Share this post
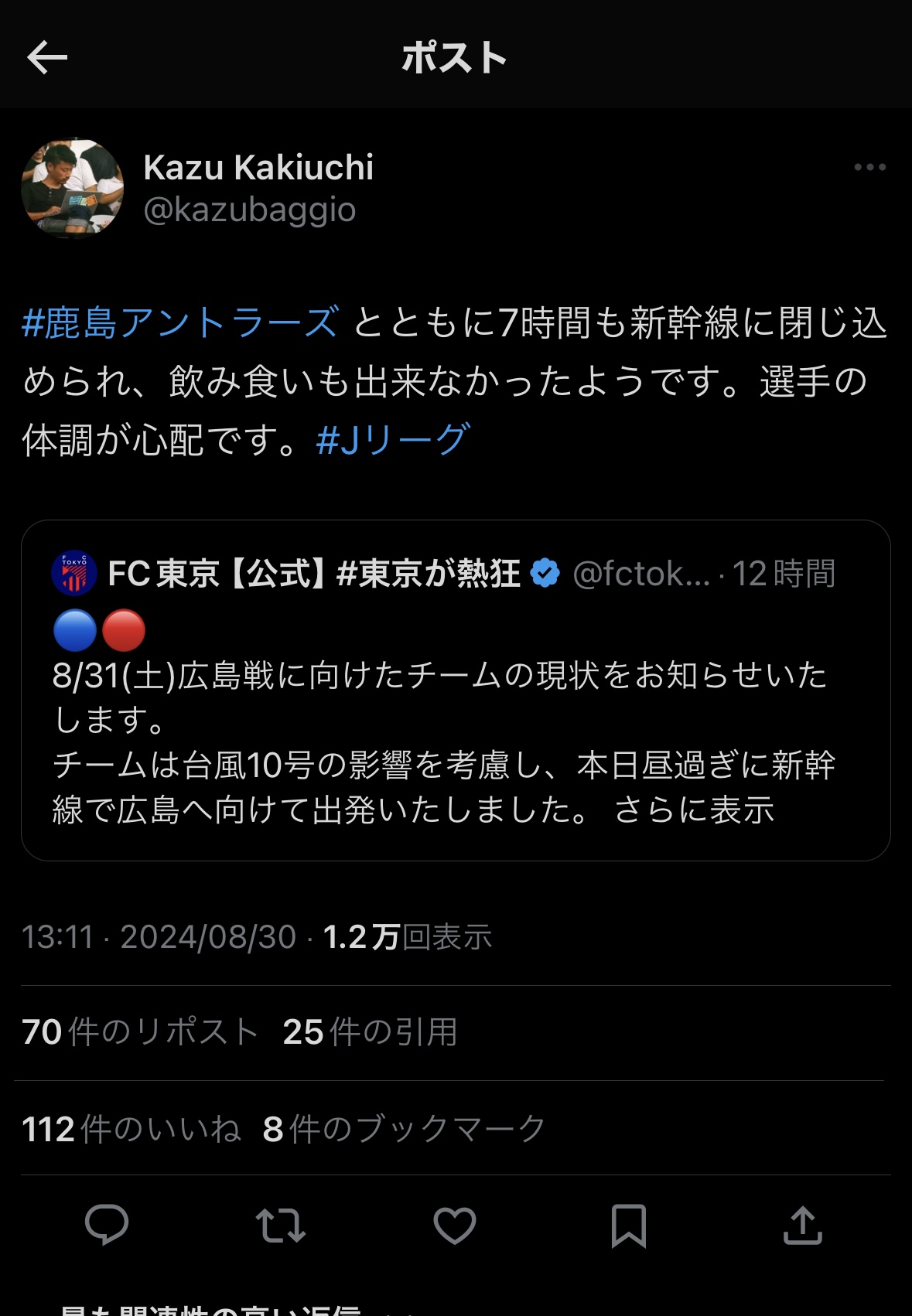 802,1225
